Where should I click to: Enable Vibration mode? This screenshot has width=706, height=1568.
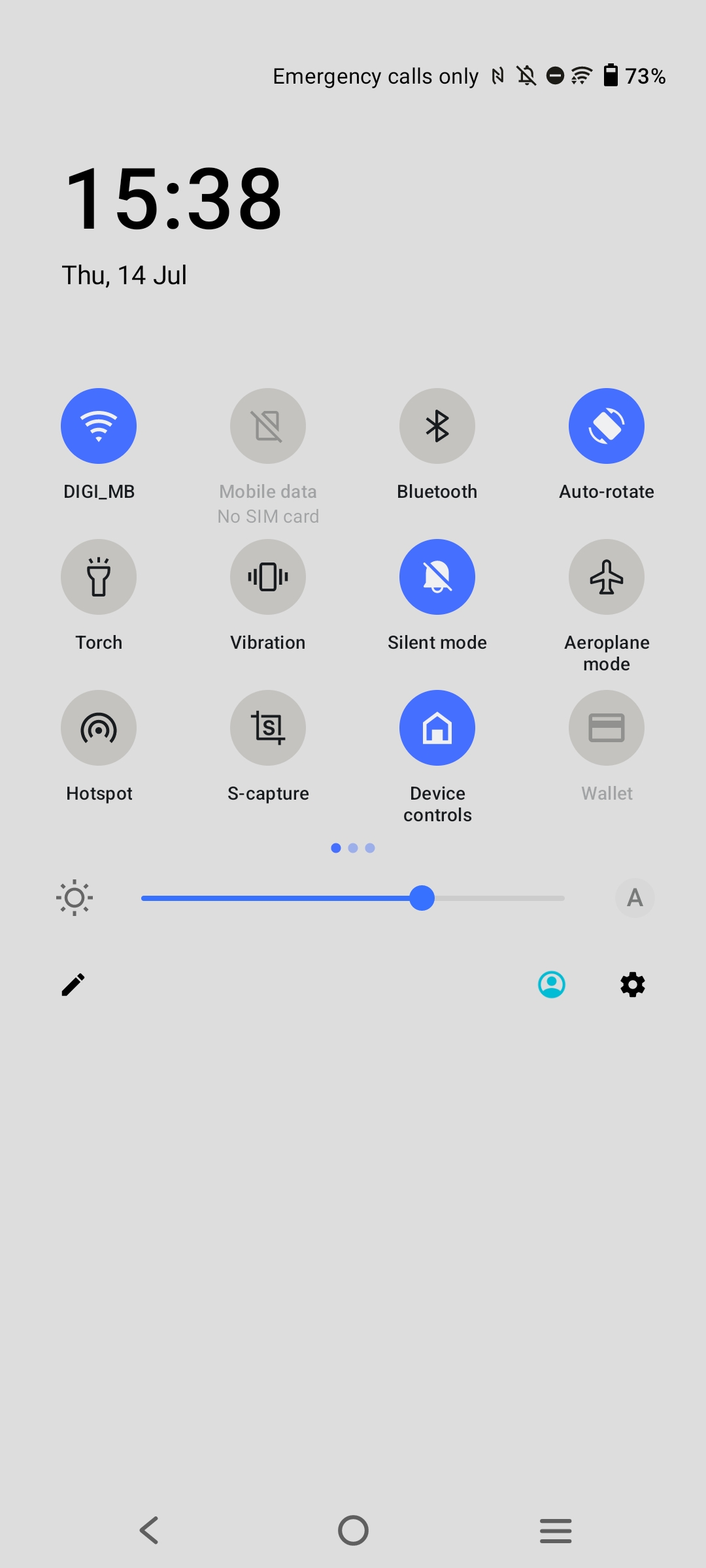click(x=268, y=577)
